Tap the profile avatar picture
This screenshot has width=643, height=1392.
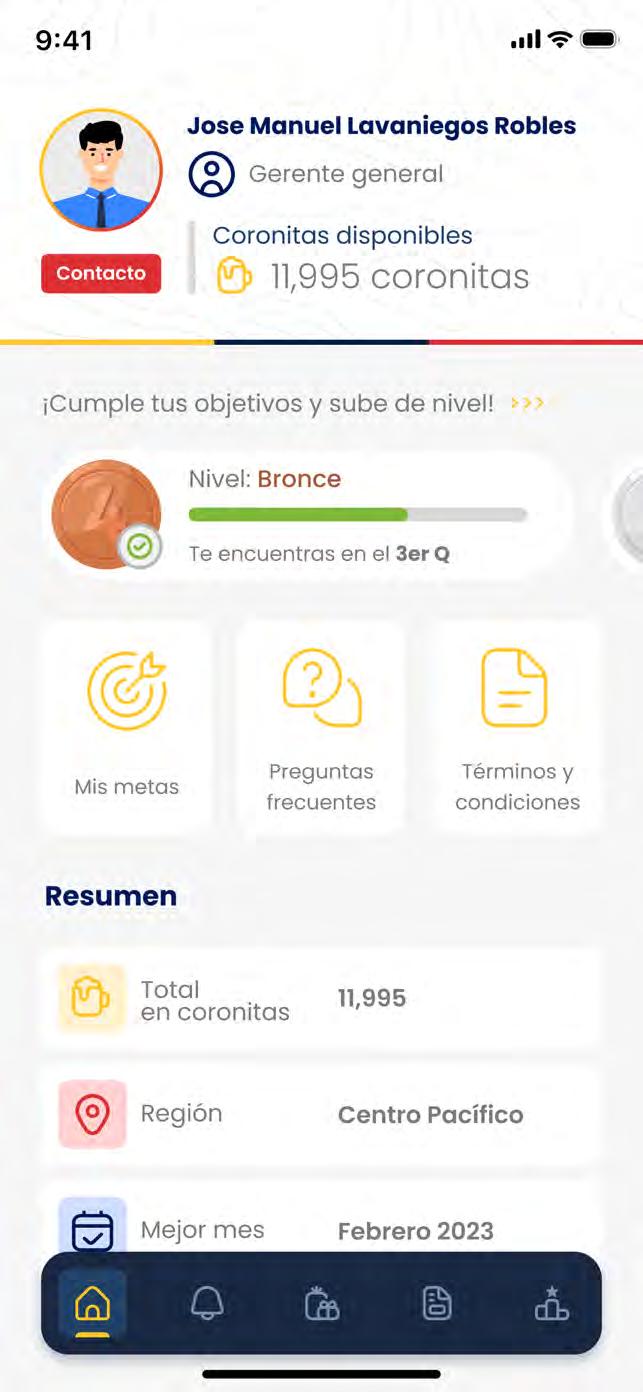(101, 170)
